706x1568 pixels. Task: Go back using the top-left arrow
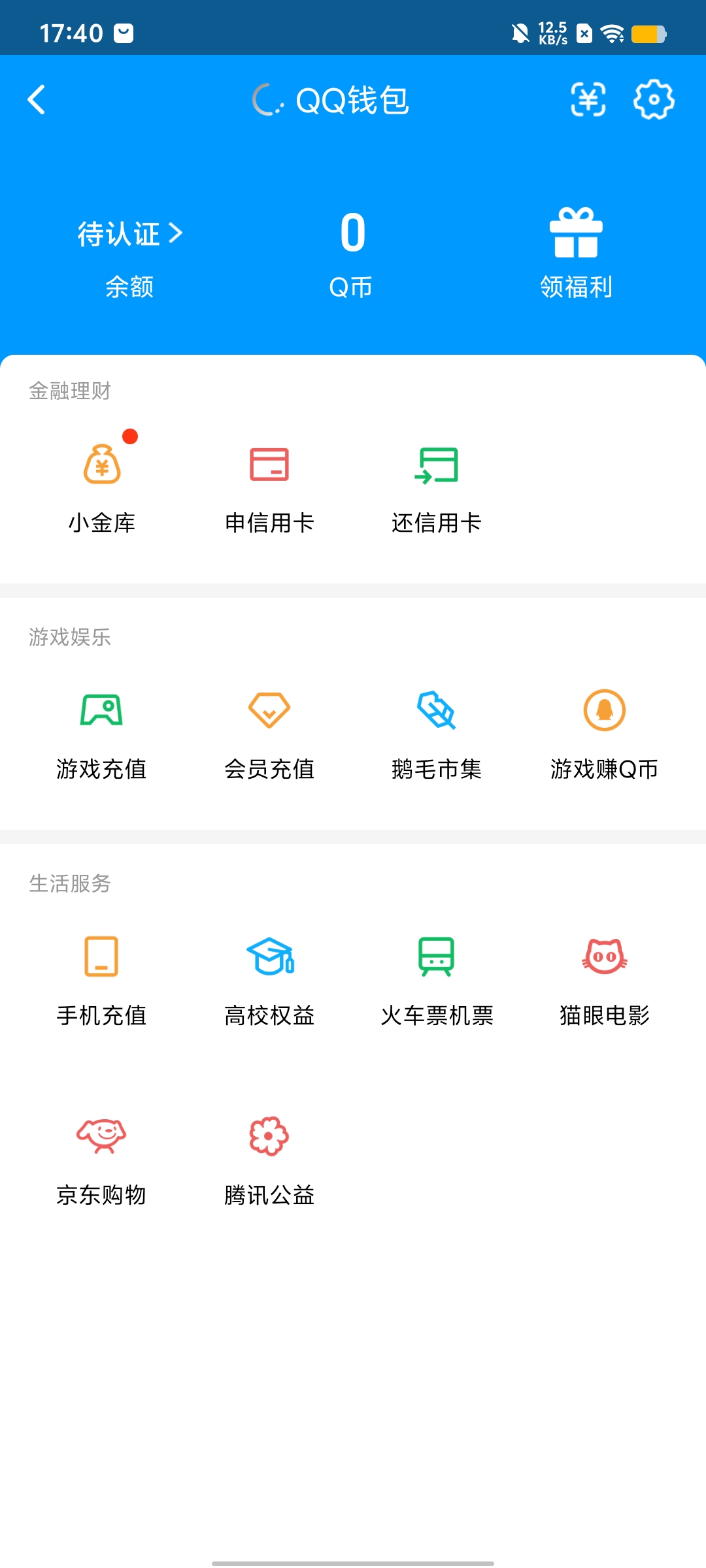click(x=37, y=100)
